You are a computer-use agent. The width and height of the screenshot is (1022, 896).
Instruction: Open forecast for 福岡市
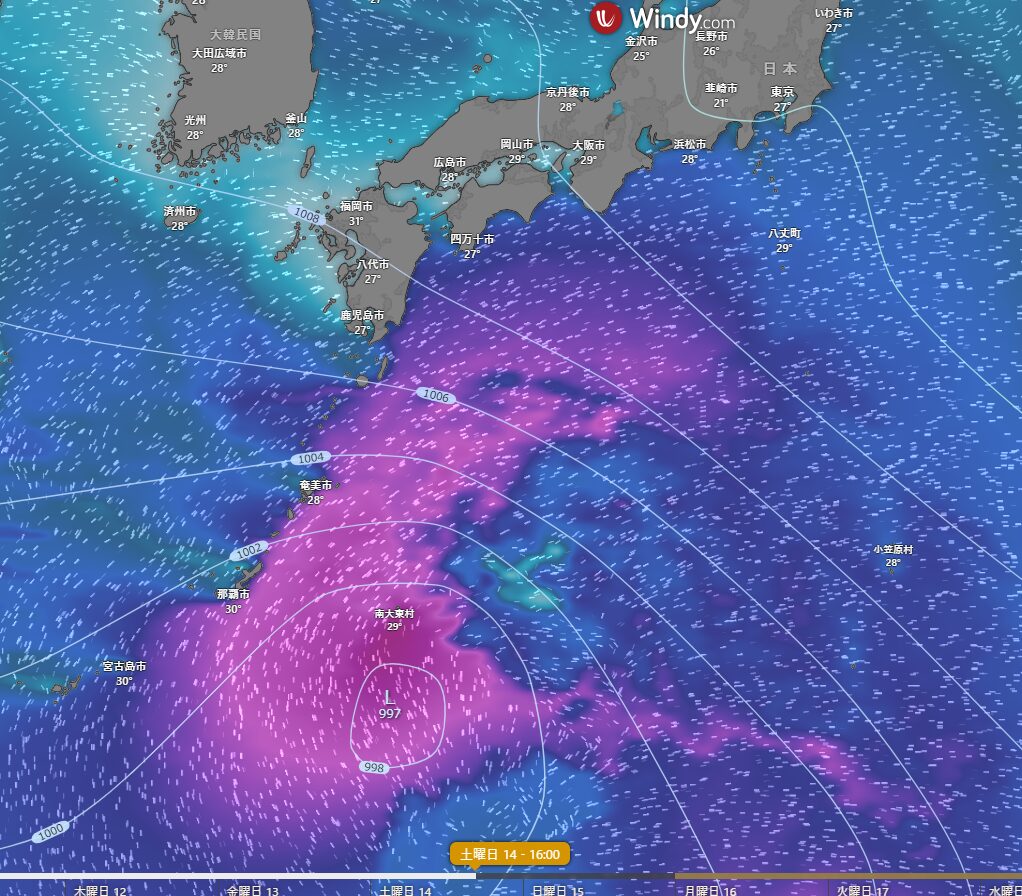coord(356,206)
